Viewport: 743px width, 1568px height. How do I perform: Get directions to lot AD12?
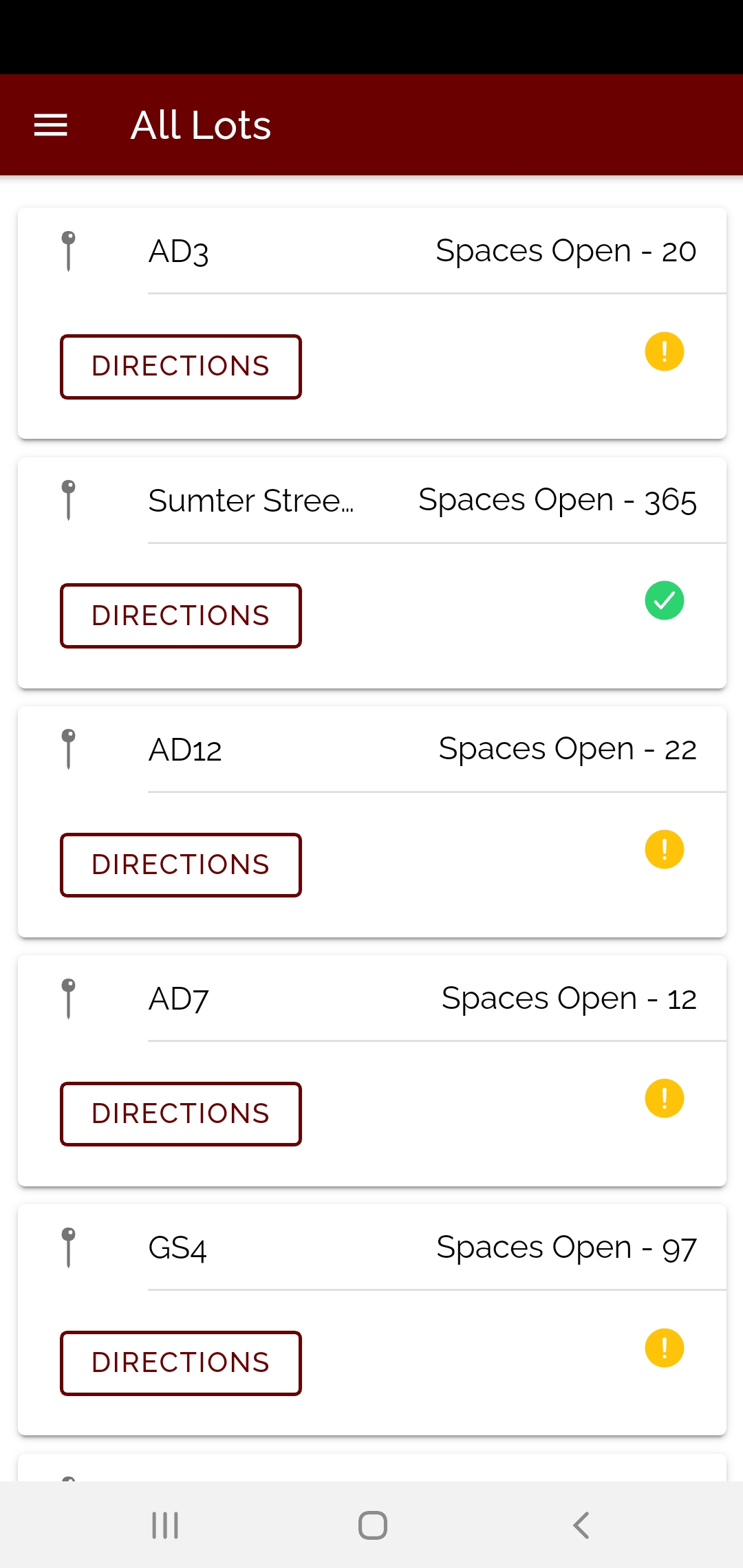coord(181,864)
